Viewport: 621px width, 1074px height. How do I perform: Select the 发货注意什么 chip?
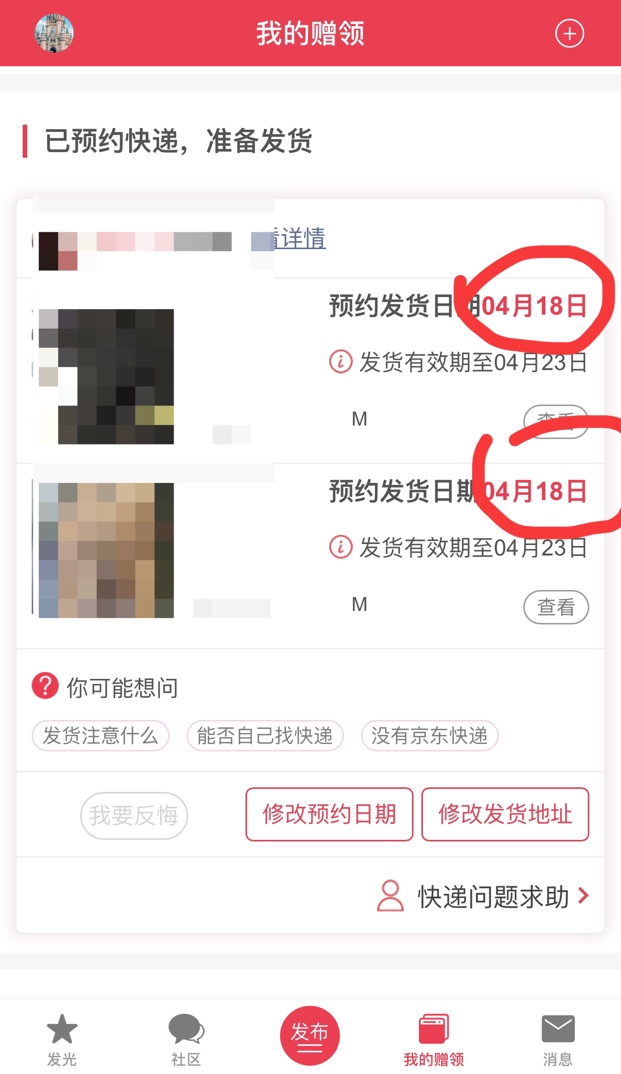(101, 736)
